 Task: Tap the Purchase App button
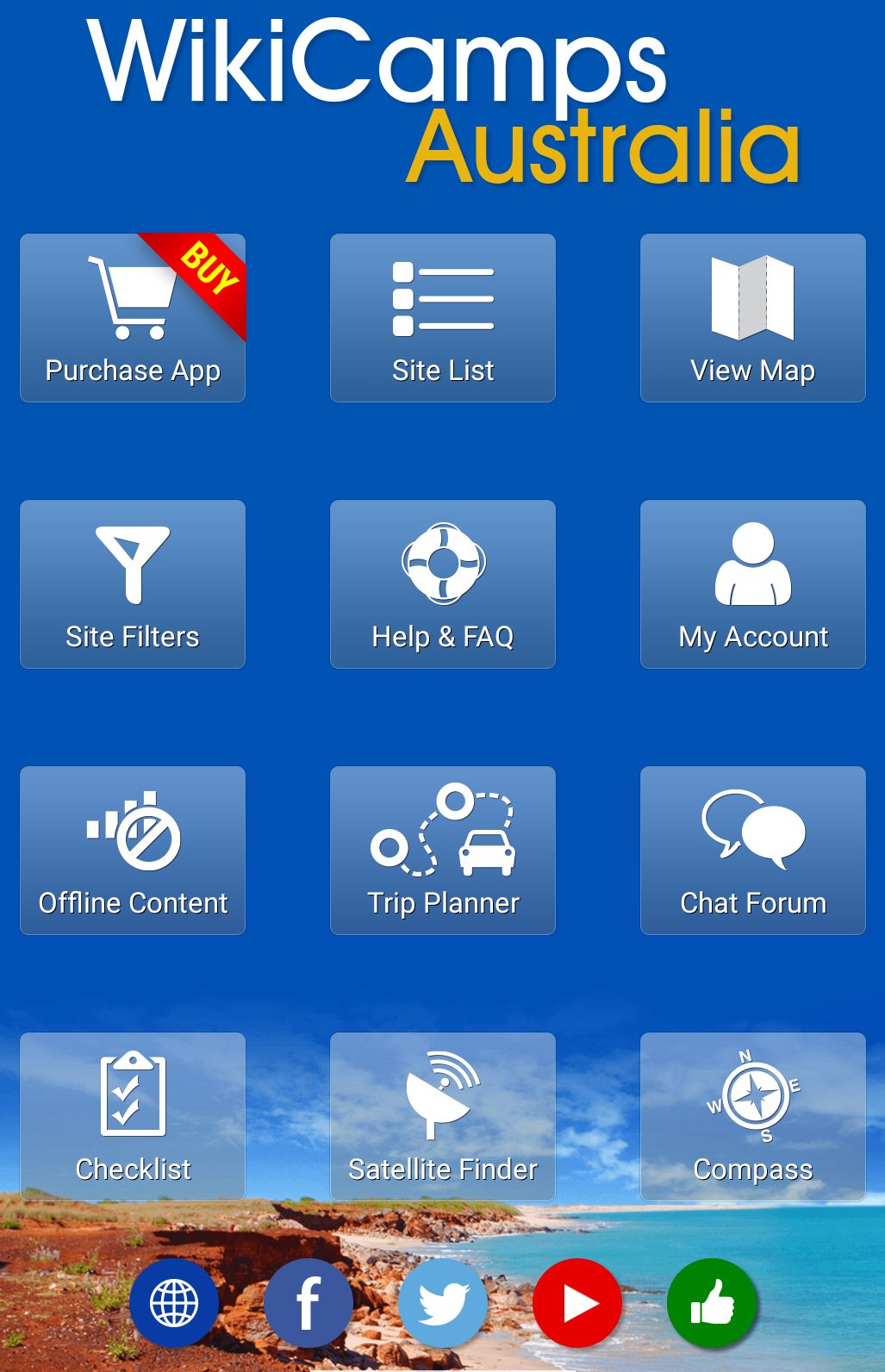[x=133, y=318]
